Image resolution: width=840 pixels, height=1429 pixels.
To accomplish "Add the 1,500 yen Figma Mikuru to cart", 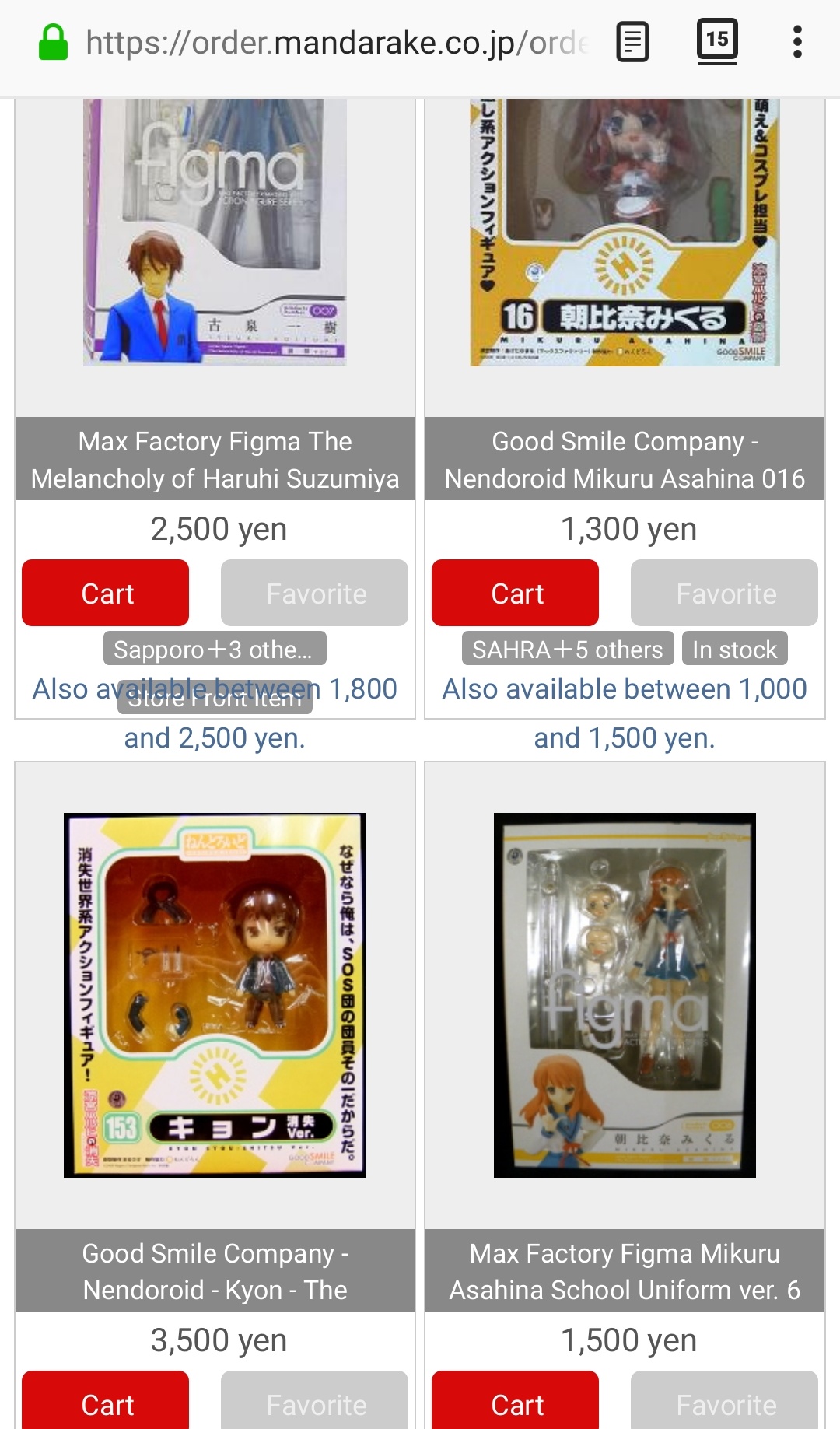I will pos(515,1403).
